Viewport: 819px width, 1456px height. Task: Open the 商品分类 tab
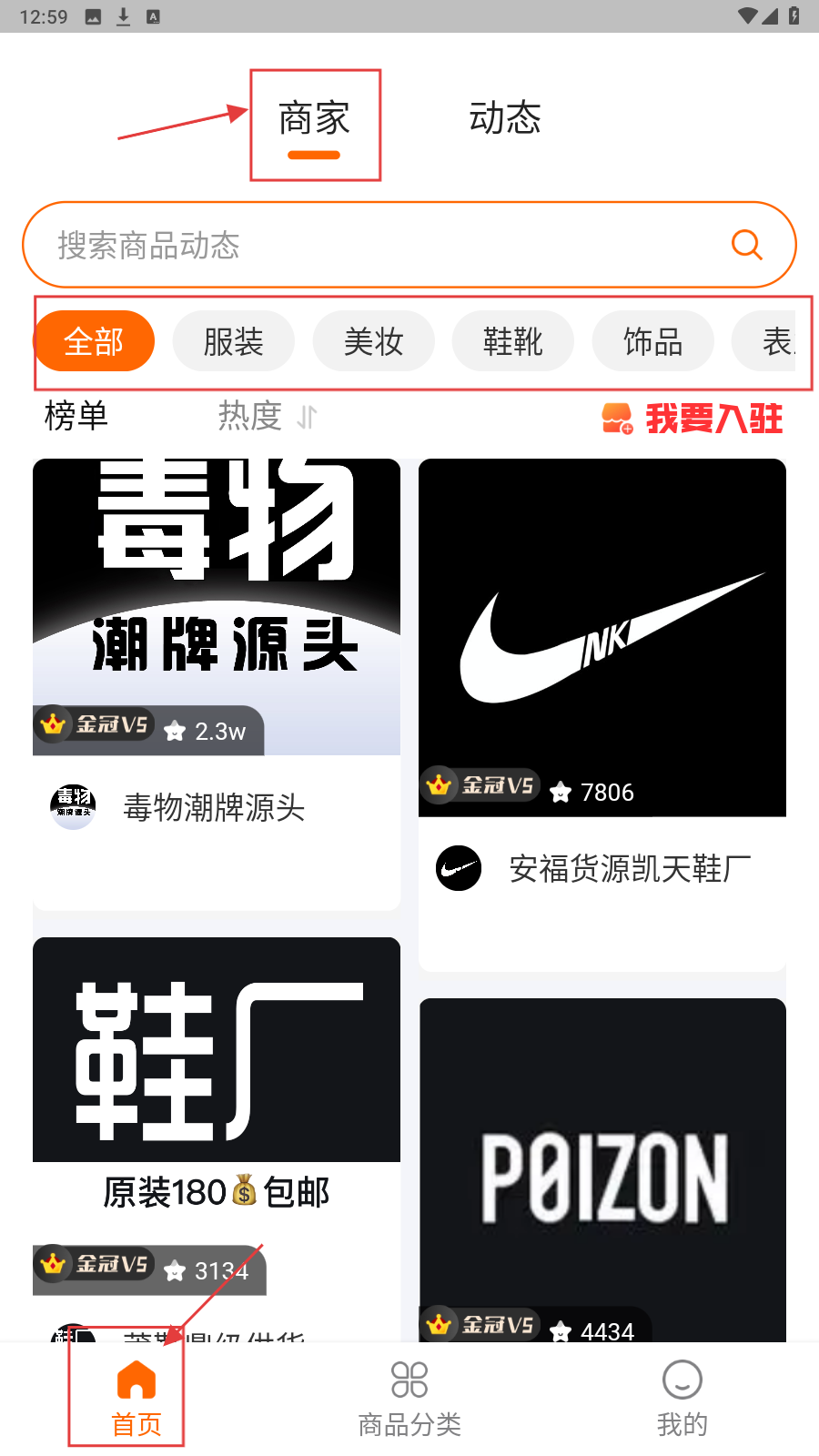(x=409, y=1399)
